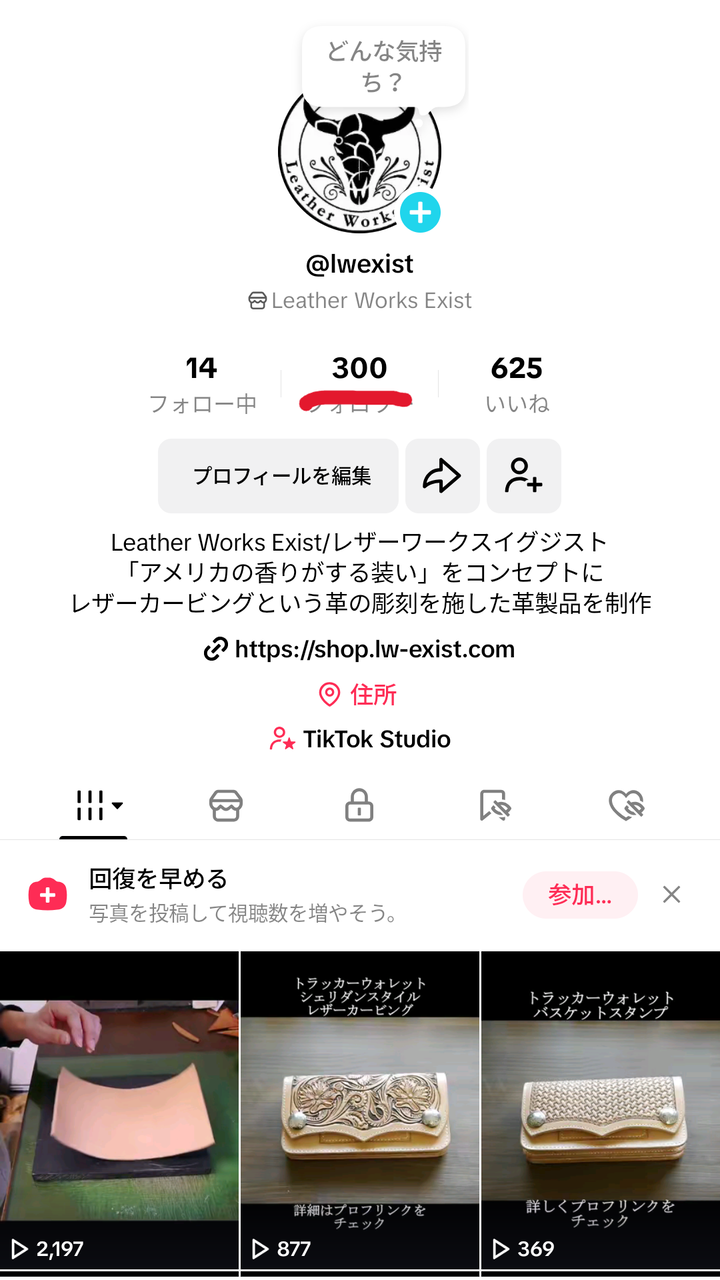Tap the plus badge on profile photo
This screenshot has width=720, height=1280.
(x=420, y=213)
